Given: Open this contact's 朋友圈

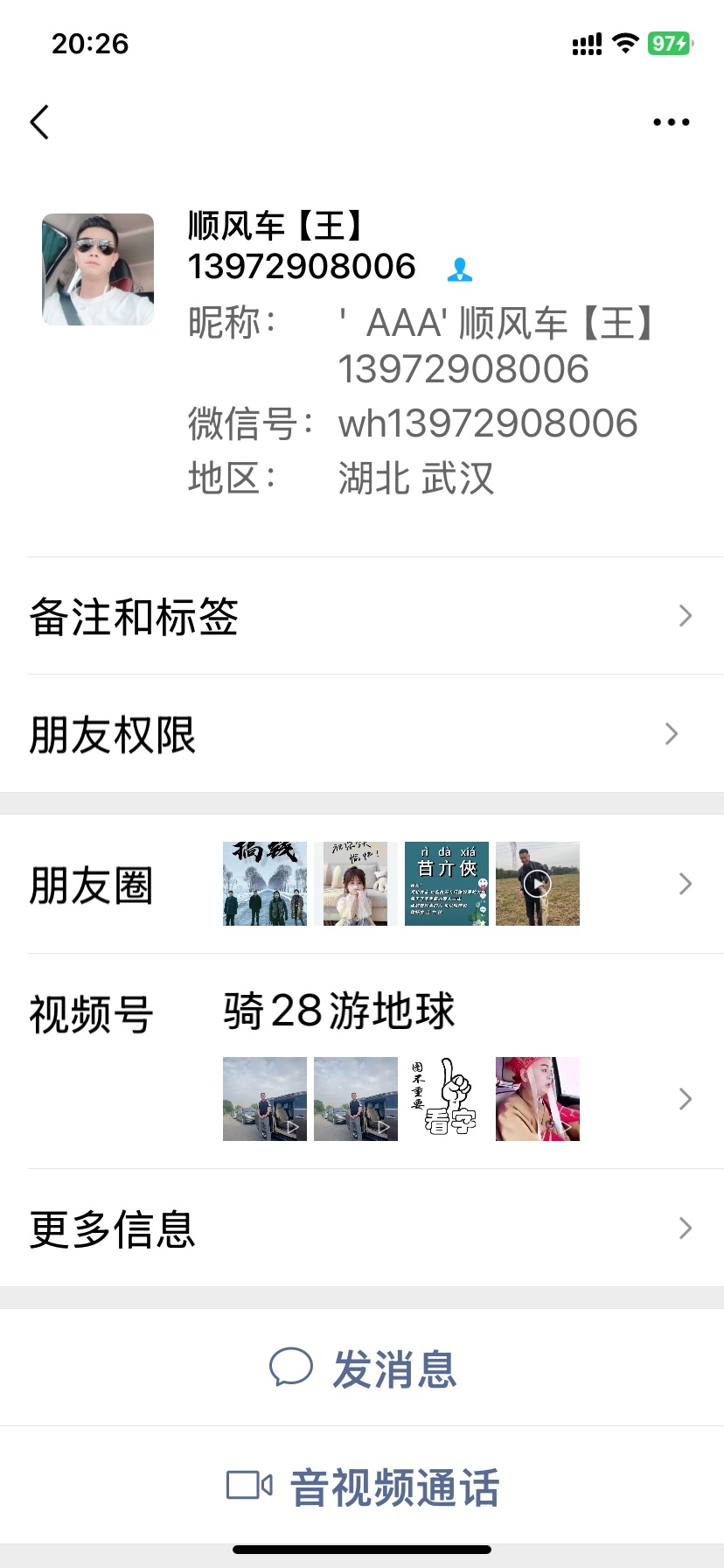Looking at the screenshot, I should (x=362, y=884).
